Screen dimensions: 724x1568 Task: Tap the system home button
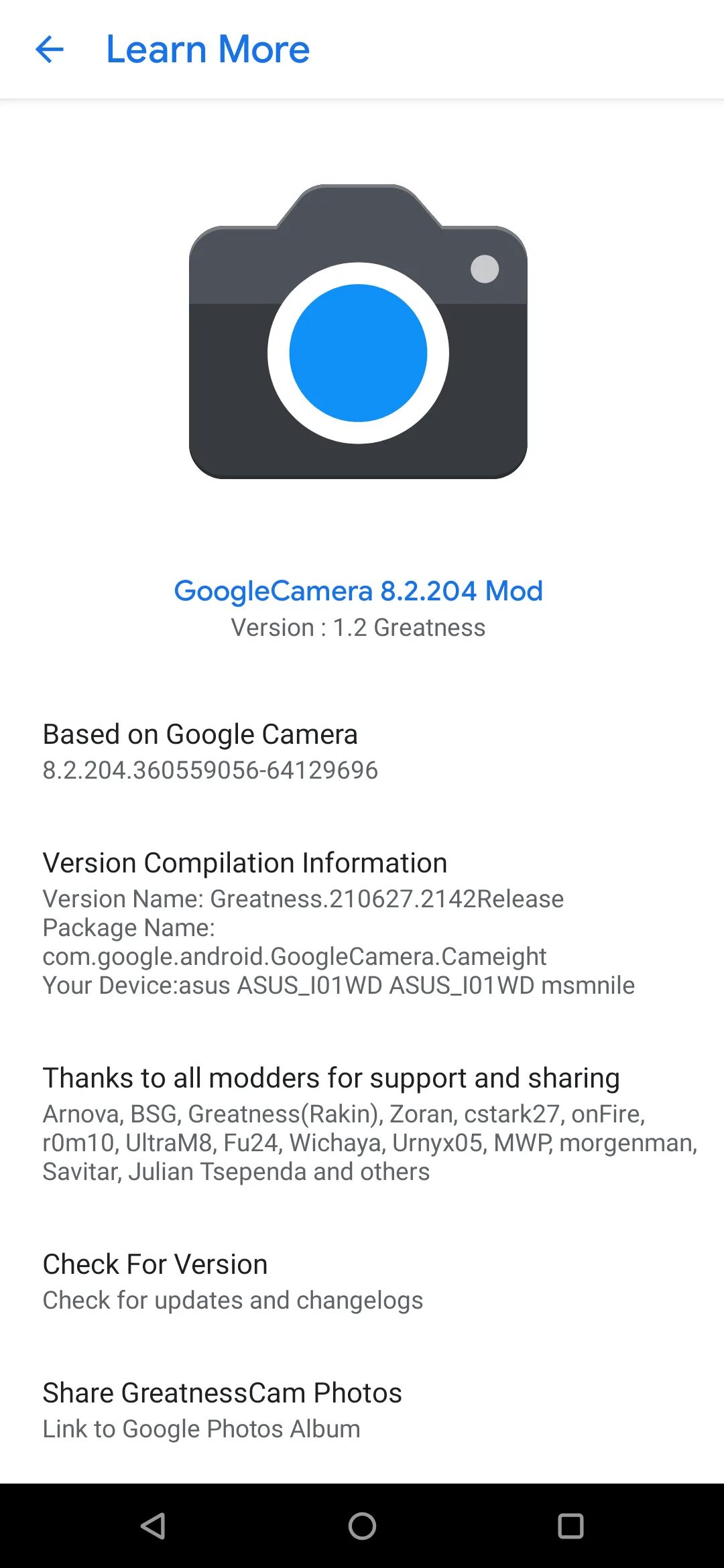(x=362, y=1526)
